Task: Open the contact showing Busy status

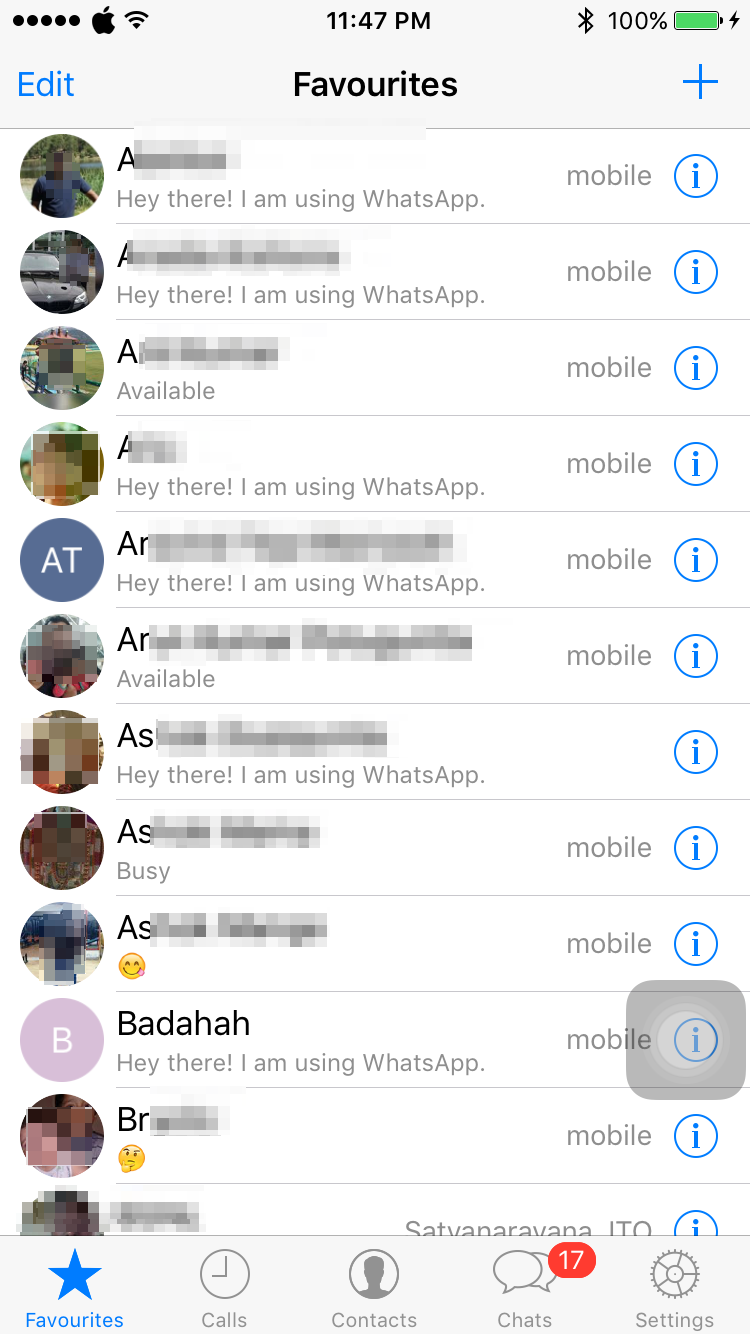Action: (x=375, y=848)
